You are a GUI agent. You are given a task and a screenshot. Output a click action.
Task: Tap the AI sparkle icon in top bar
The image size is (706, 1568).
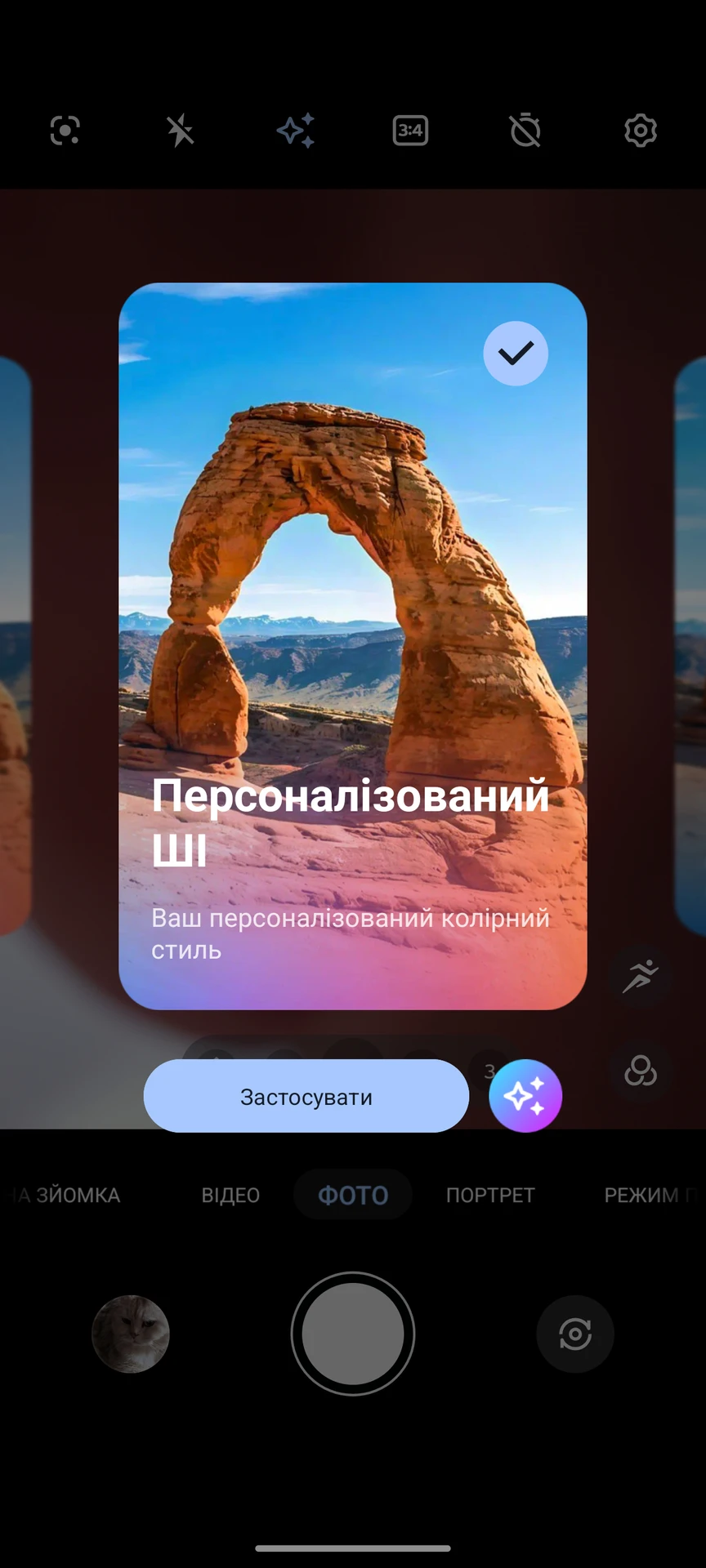pos(296,131)
